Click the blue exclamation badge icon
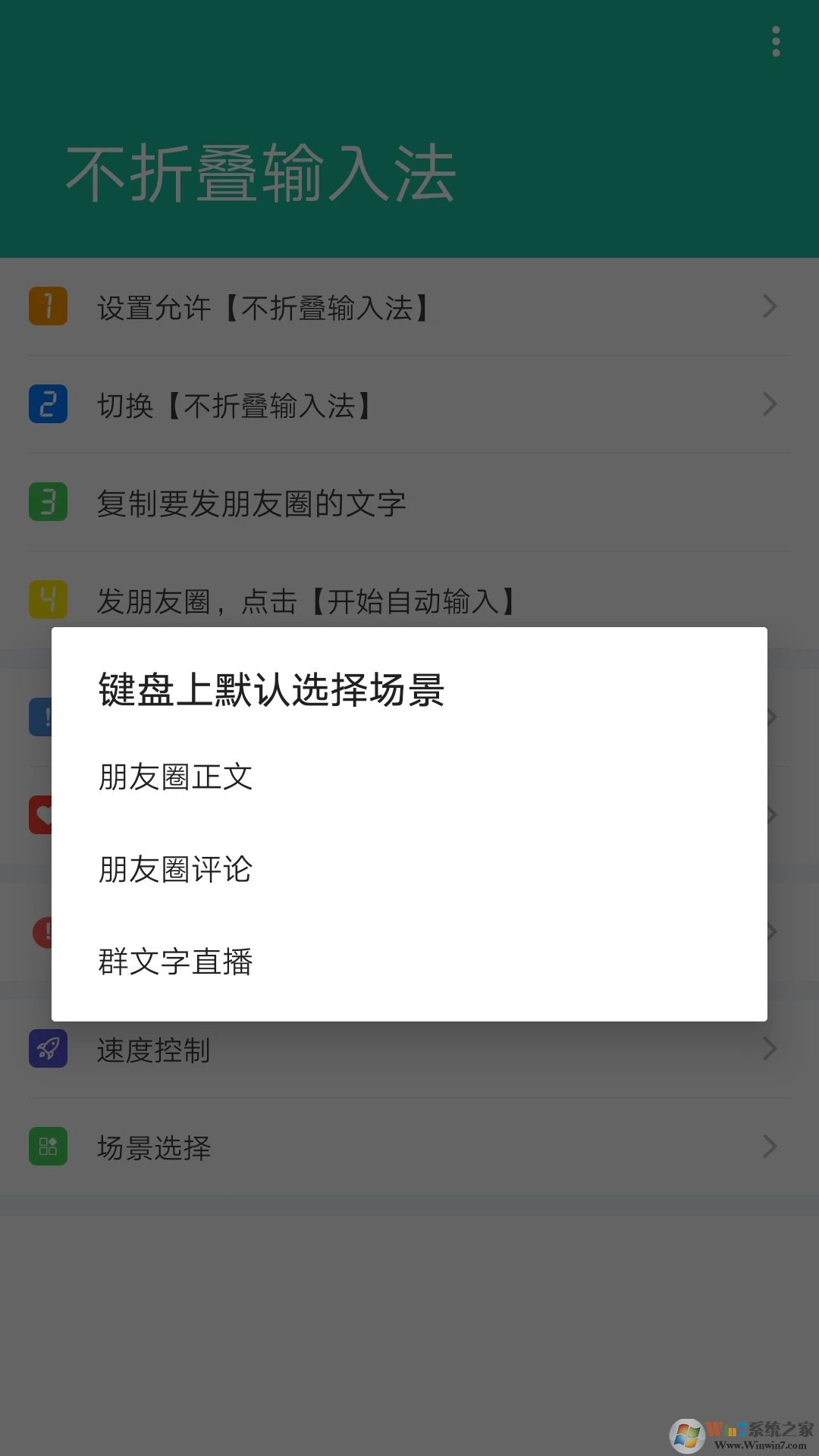Viewport: 819px width, 1456px height. point(43,716)
